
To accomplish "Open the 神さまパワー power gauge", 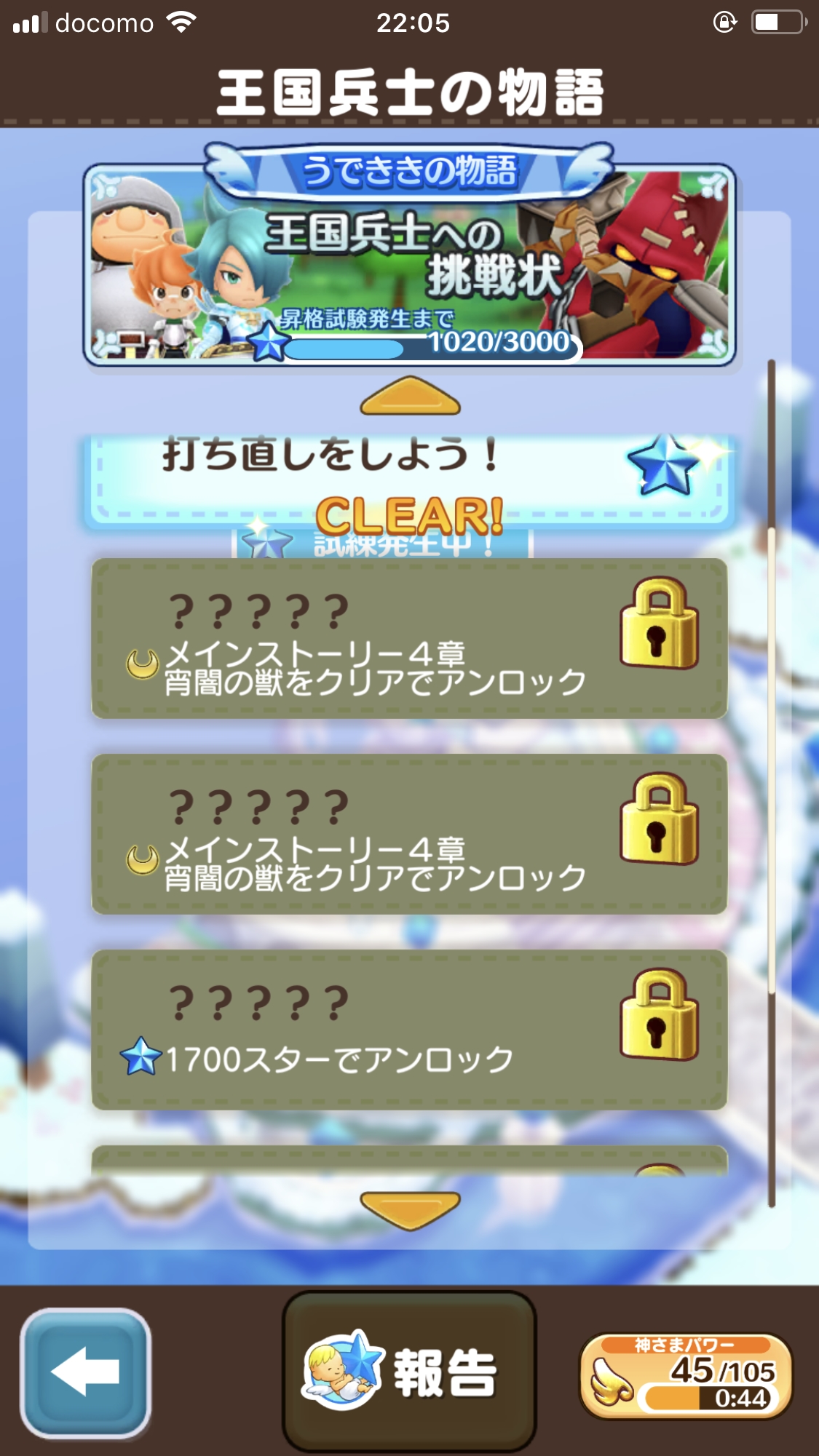I will tap(686, 1375).
